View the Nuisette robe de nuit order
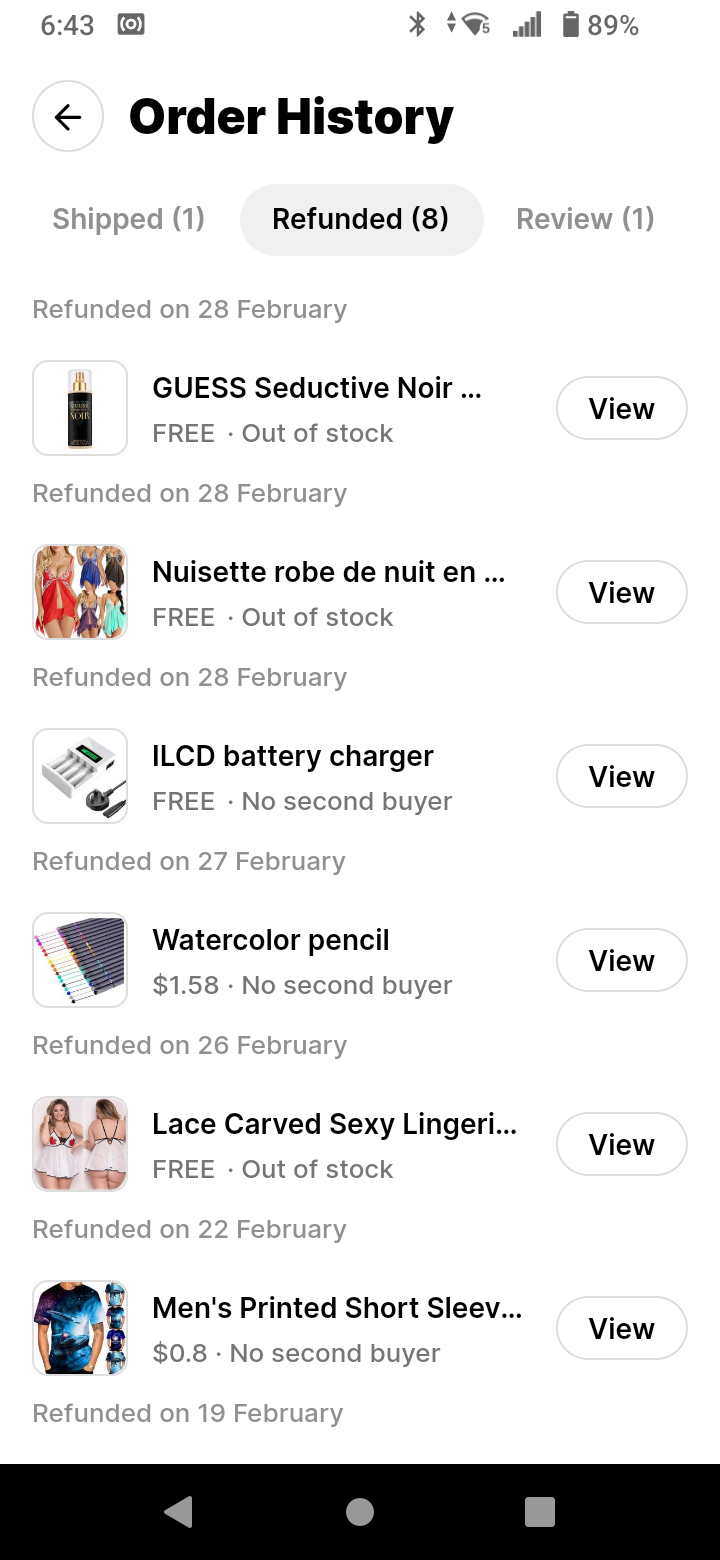This screenshot has height=1560, width=720. click(621, 592)
